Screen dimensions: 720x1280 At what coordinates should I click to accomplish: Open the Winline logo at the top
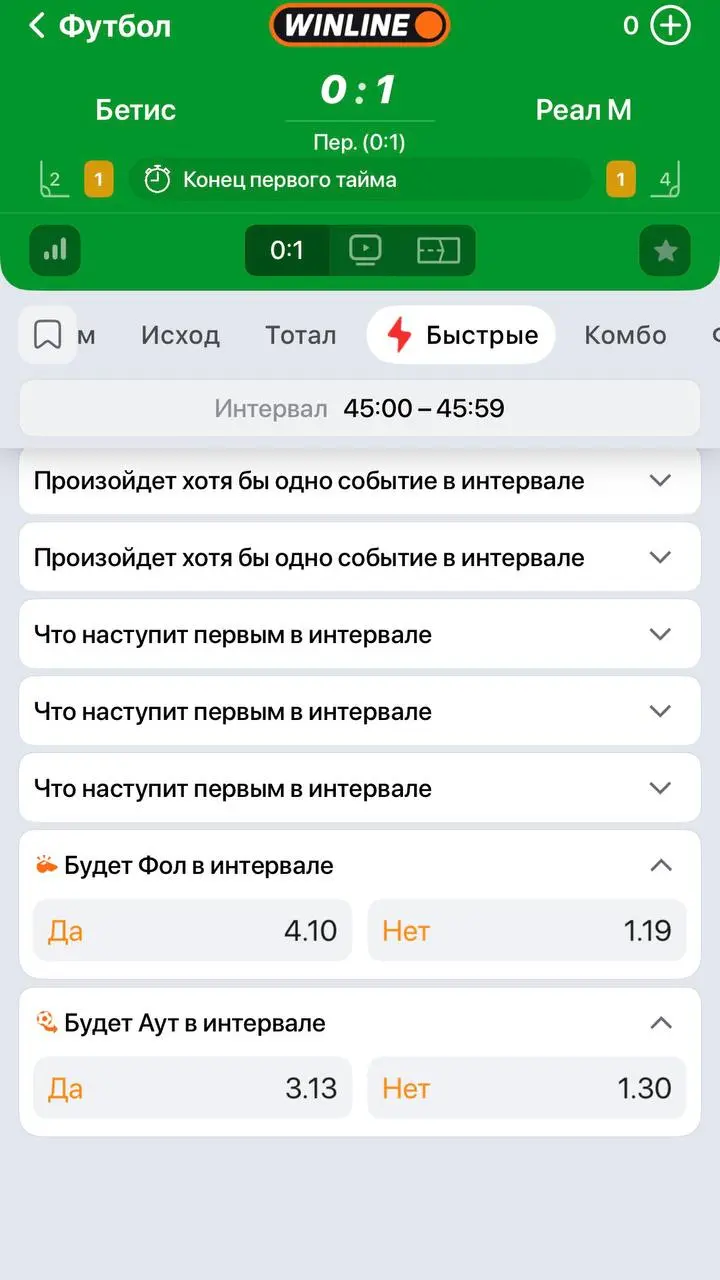click(359, 26)
